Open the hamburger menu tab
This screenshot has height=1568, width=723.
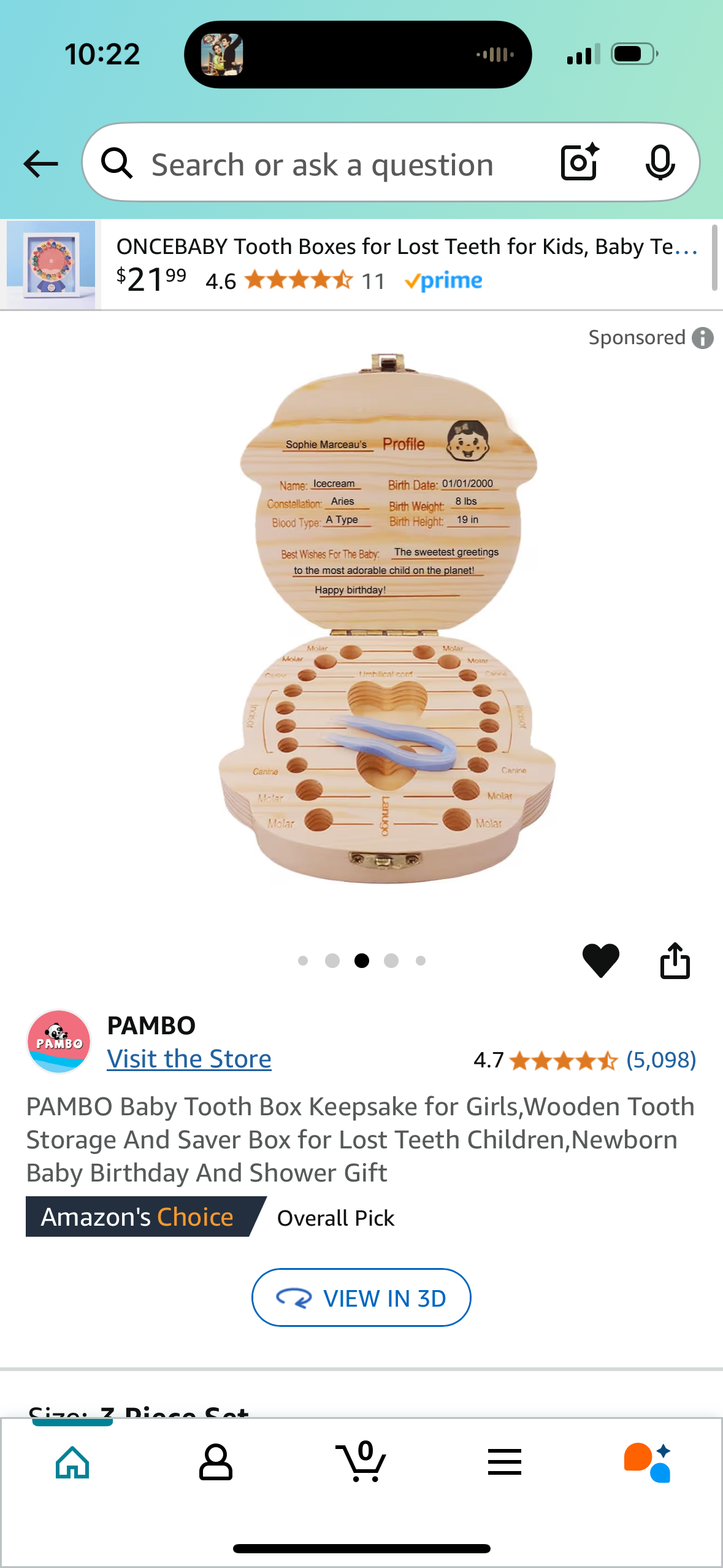[505, 1462]
